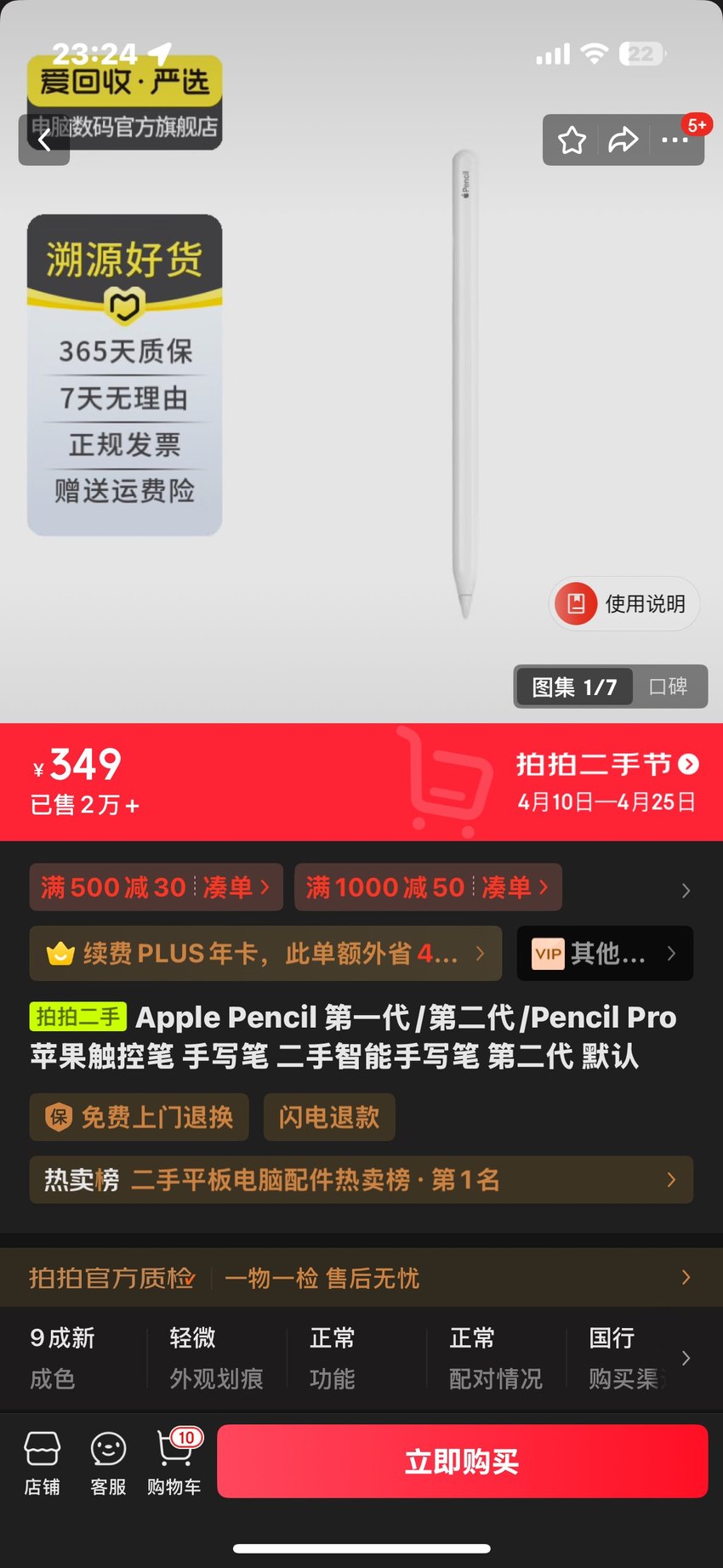Go back using the arrow
The width and height of the screenshot is (723, 1568).
(x=44, y=140)
